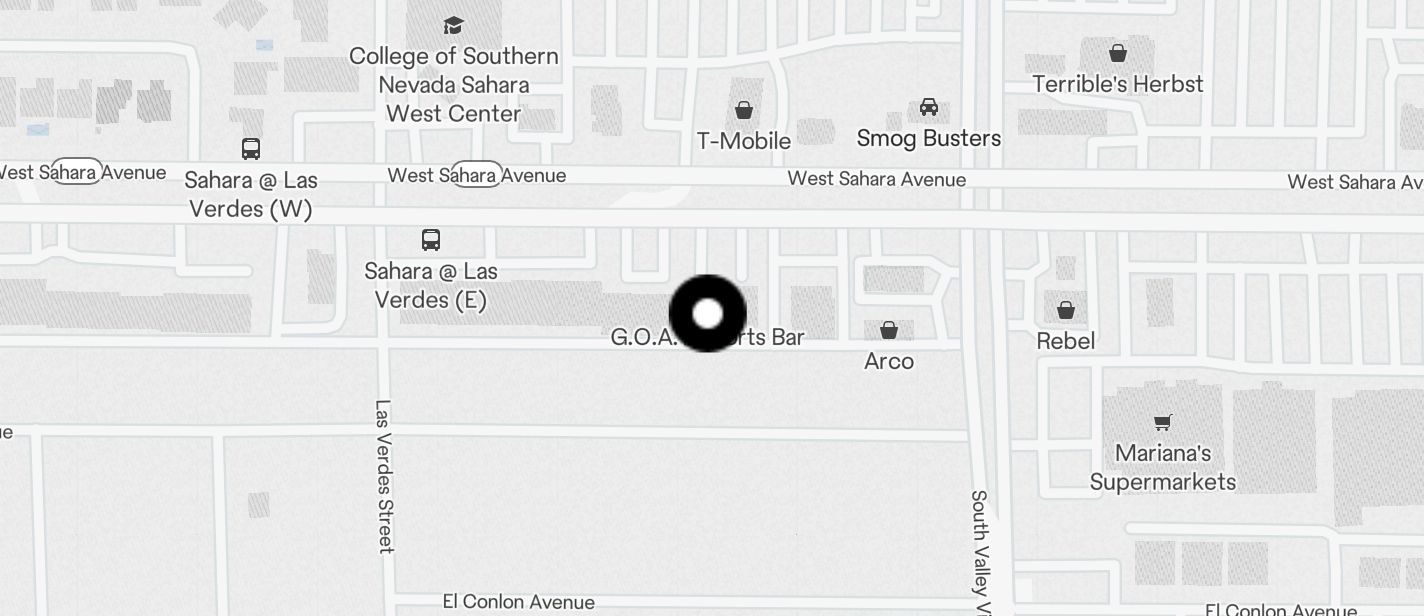Viewport: 1424px width, 616px height.
Task: View the Smog Busters place marker
Action: tap(928, 107)
